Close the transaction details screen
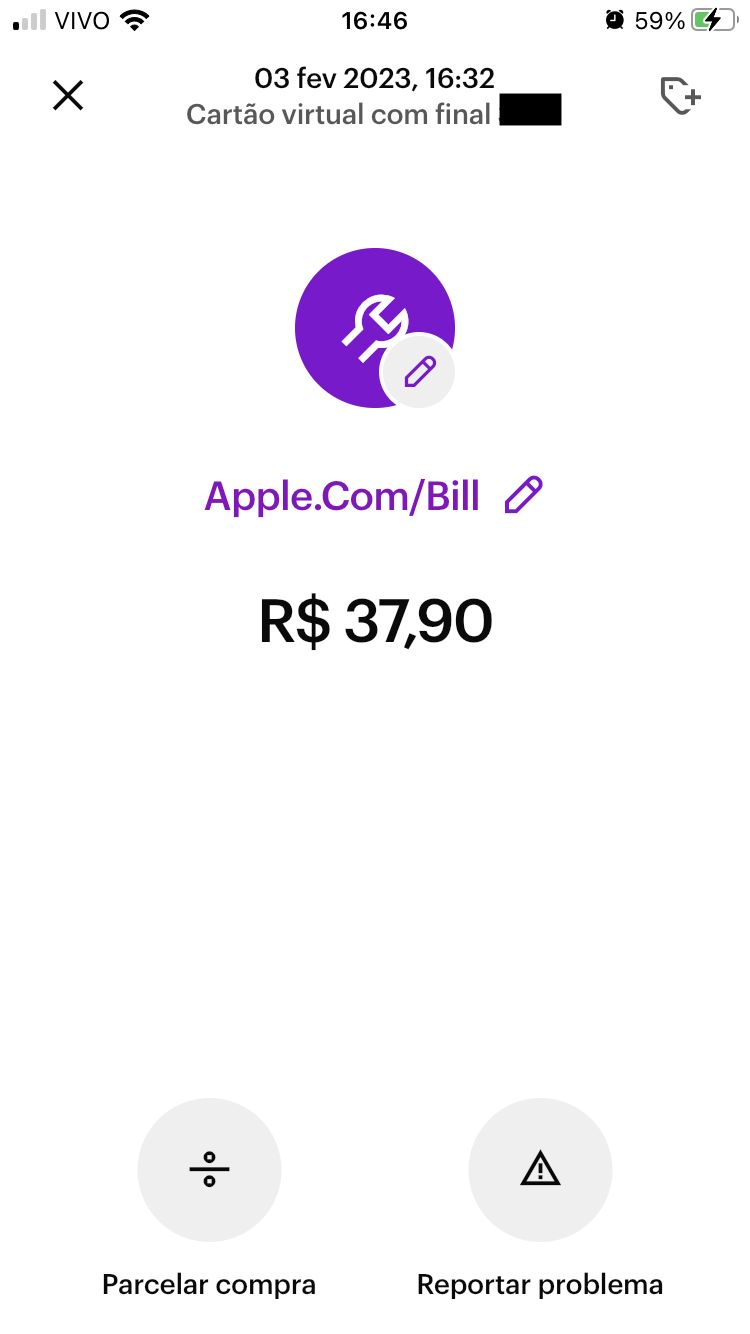This screenshot has width=750, height=1334. (x=68, y=96)
